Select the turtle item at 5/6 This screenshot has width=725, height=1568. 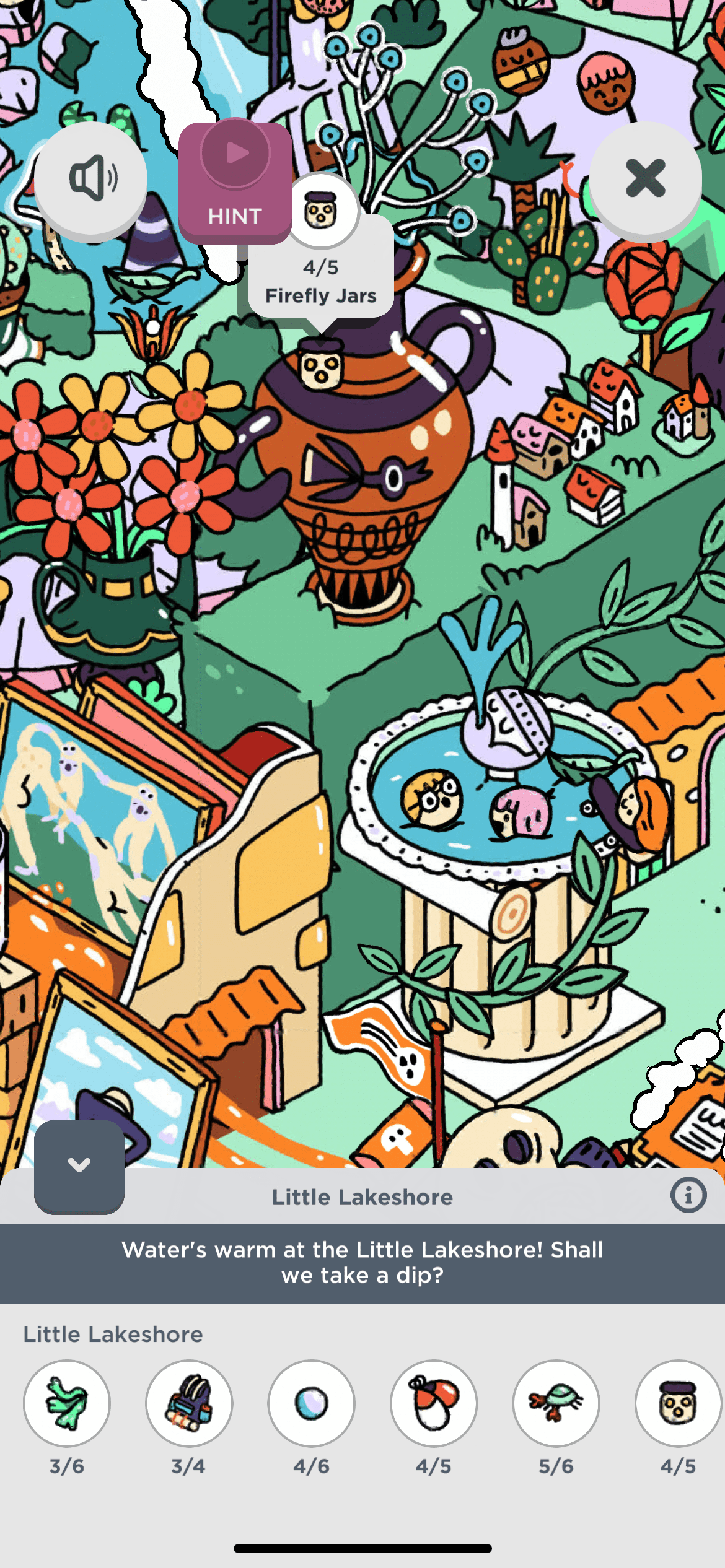coord(556,1403)
